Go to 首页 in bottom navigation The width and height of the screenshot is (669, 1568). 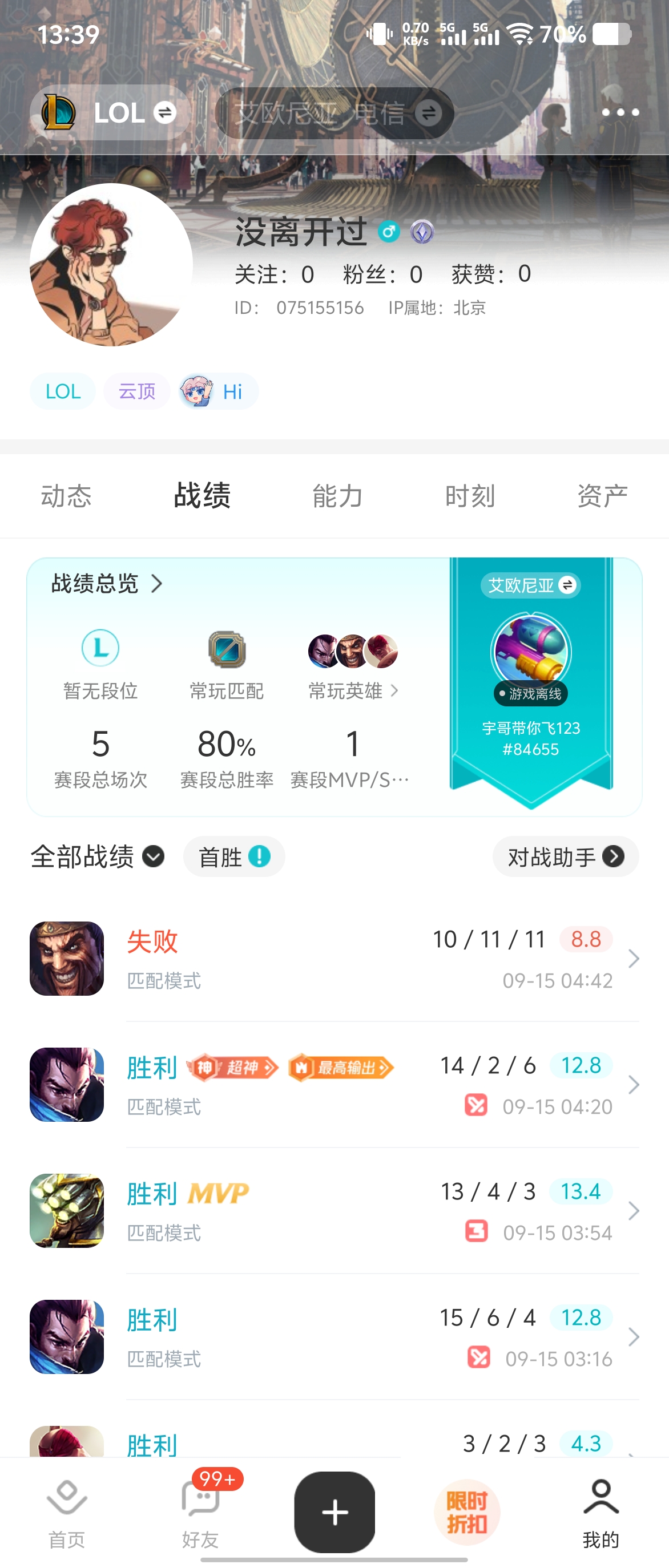tap(66, 1513)
